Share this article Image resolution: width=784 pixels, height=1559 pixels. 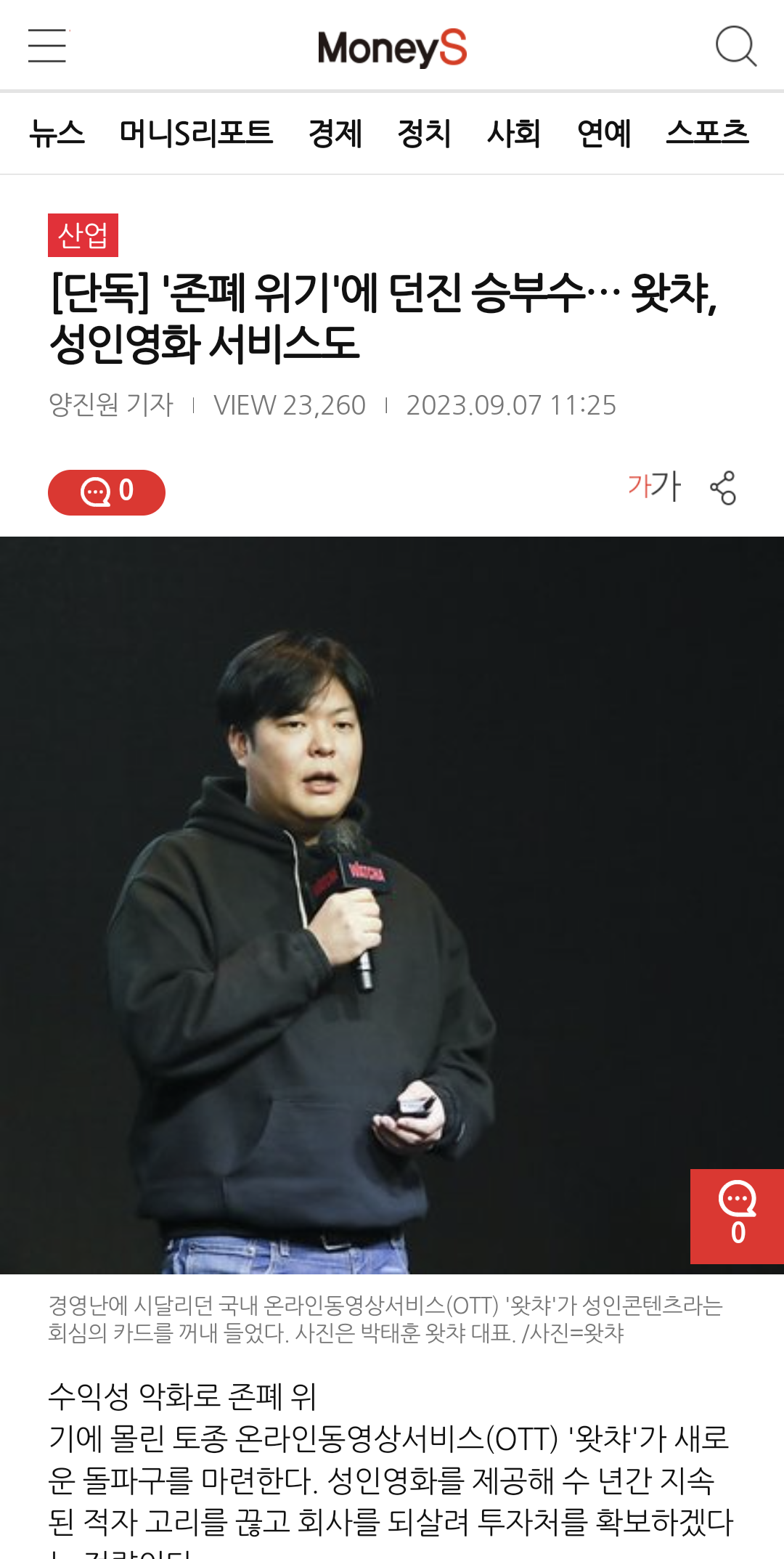[x=723, y=488]
